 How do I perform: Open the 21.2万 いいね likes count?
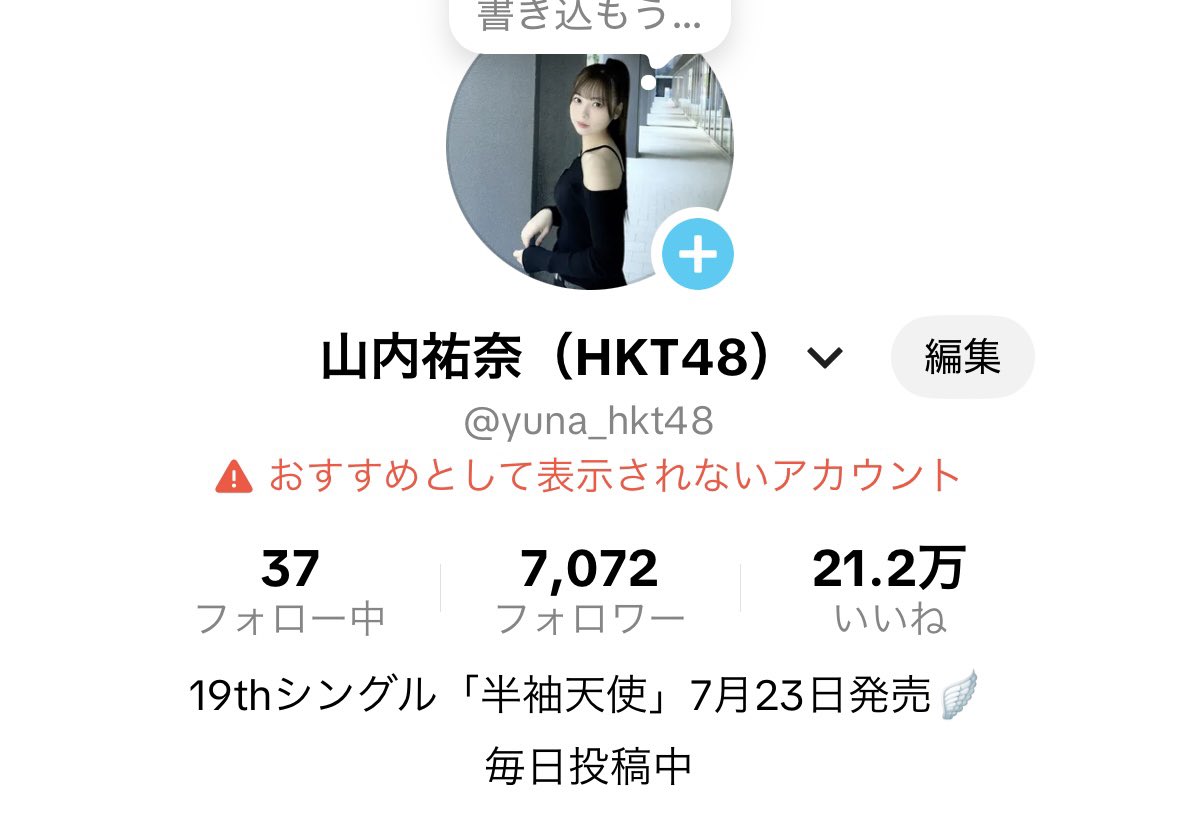click(889, 592)
